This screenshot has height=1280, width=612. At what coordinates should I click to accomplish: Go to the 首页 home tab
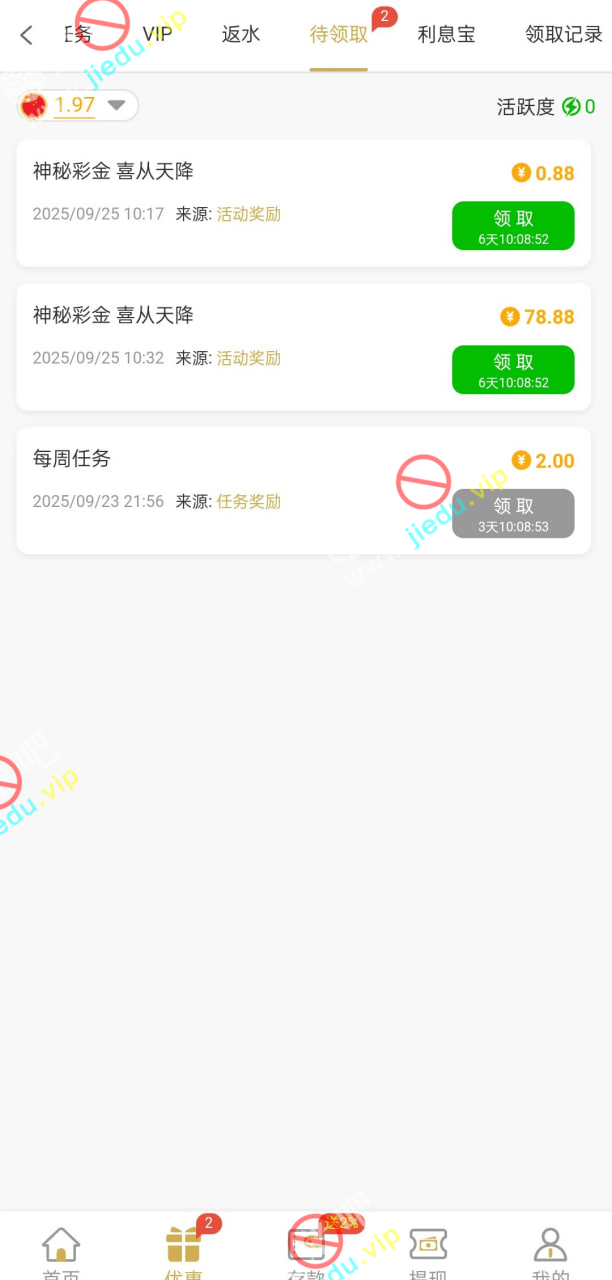(61, 1252)
